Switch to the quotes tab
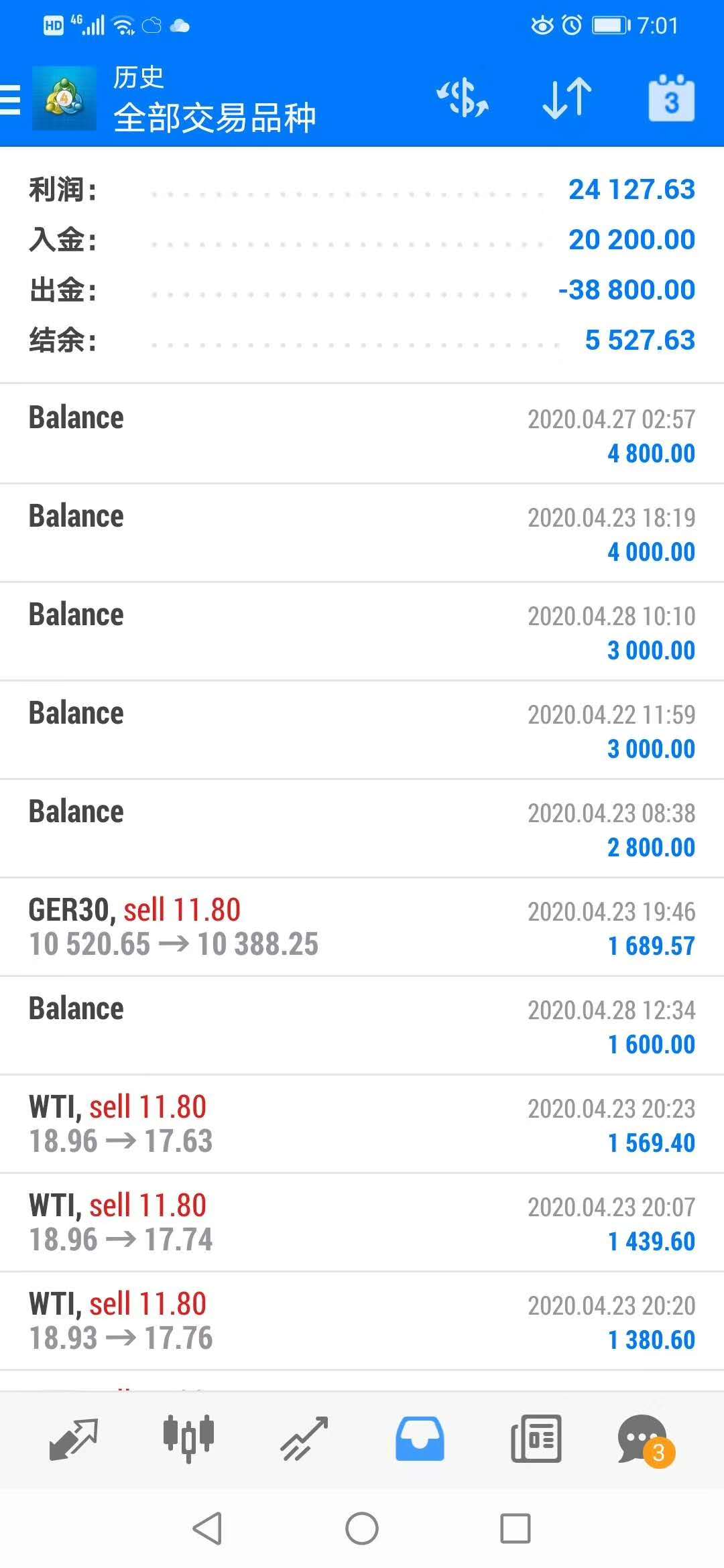The height and width of the screenshot is (1568, 724). point(74,1439)
